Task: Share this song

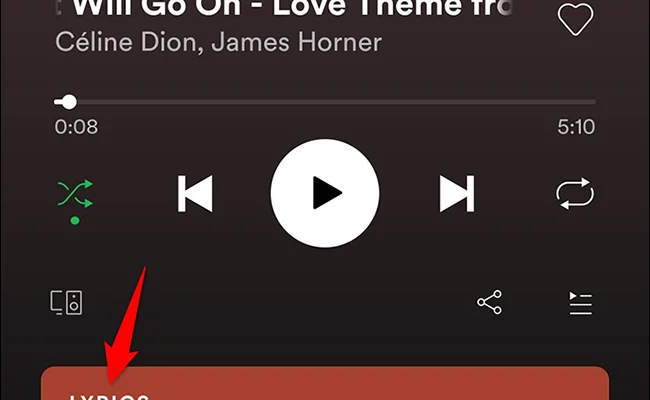Action: point(489,303)
